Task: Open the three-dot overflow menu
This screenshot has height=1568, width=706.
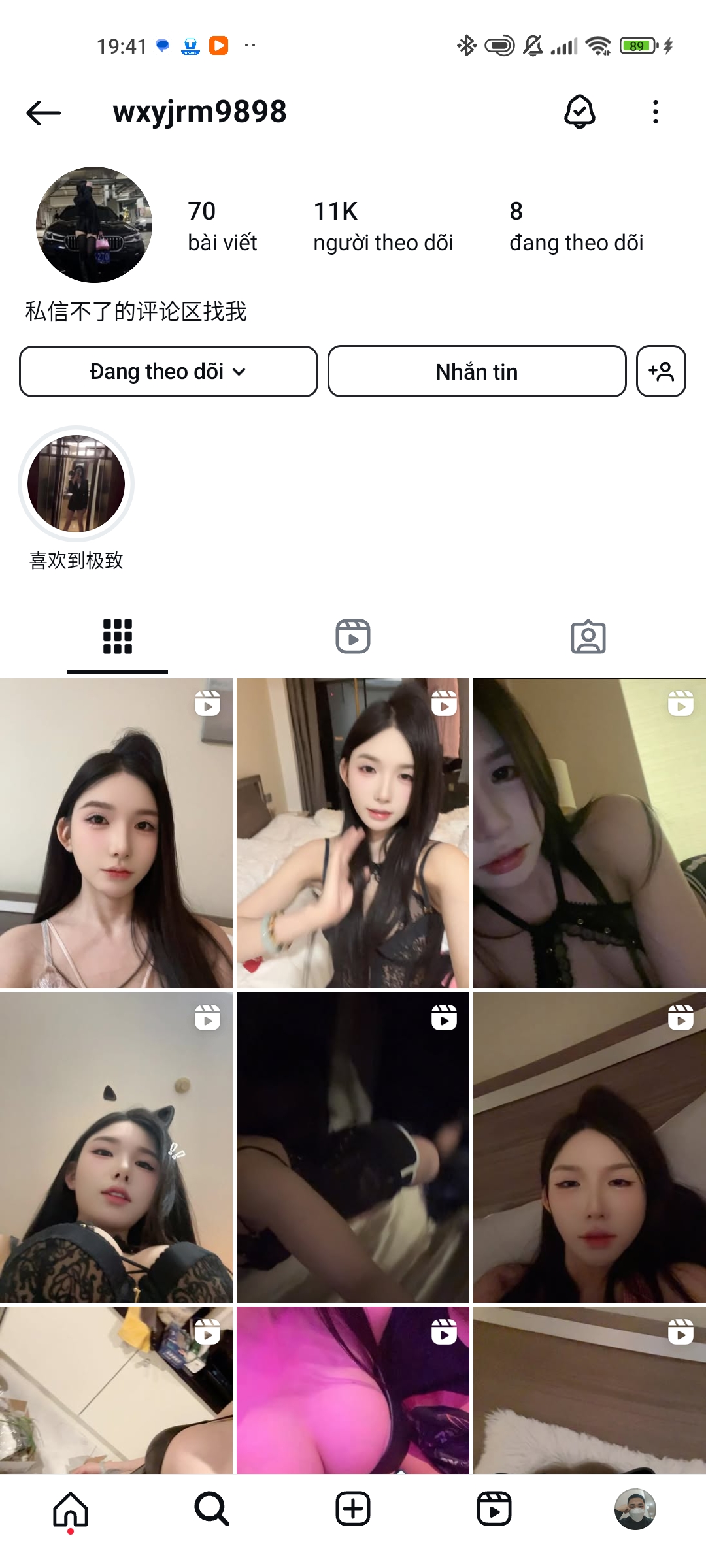Action: (655, 112)
